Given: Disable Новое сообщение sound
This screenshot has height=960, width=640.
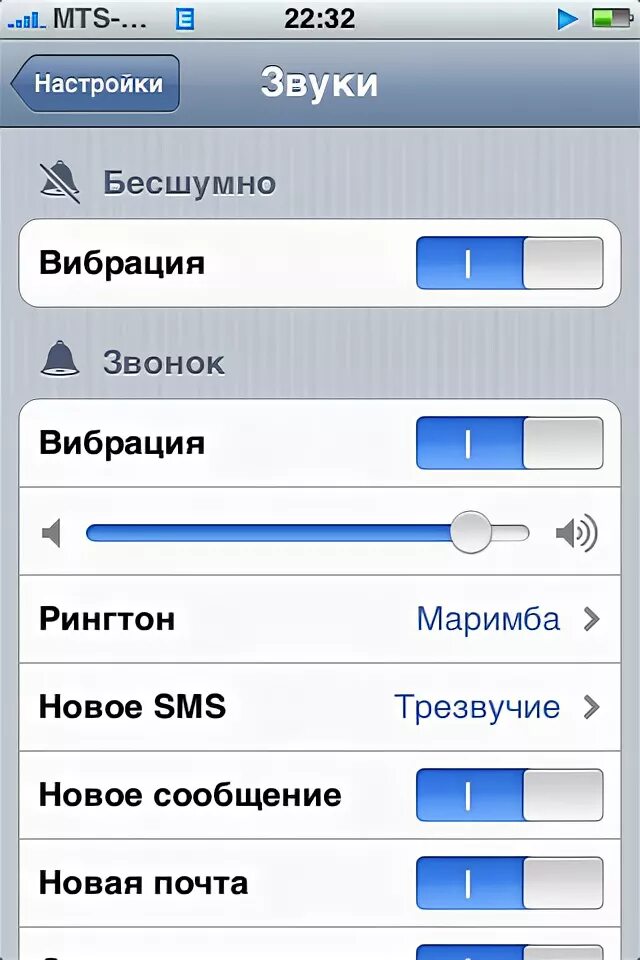Looking at the screenshot, I should tap(509, 795).
